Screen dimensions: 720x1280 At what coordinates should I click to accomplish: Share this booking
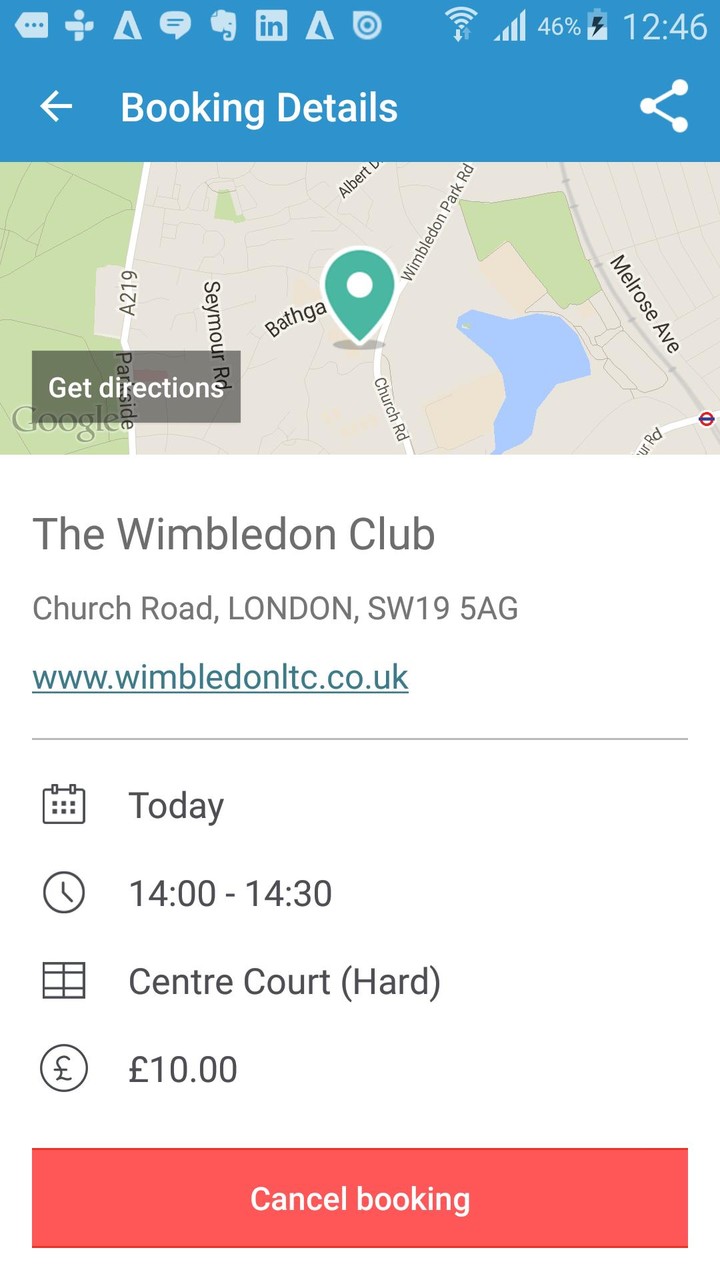tap(664, 107)
